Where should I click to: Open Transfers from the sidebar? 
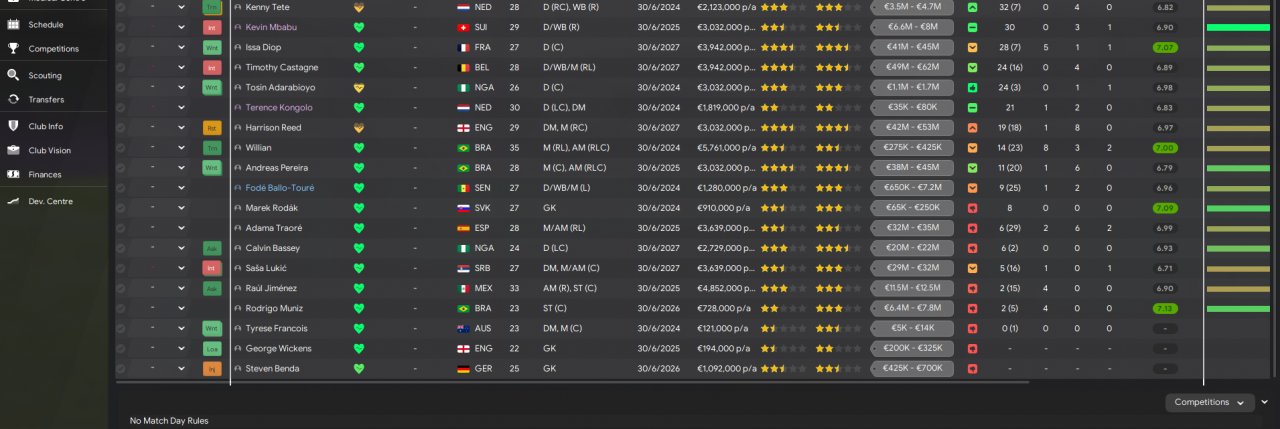coord(46,99)
